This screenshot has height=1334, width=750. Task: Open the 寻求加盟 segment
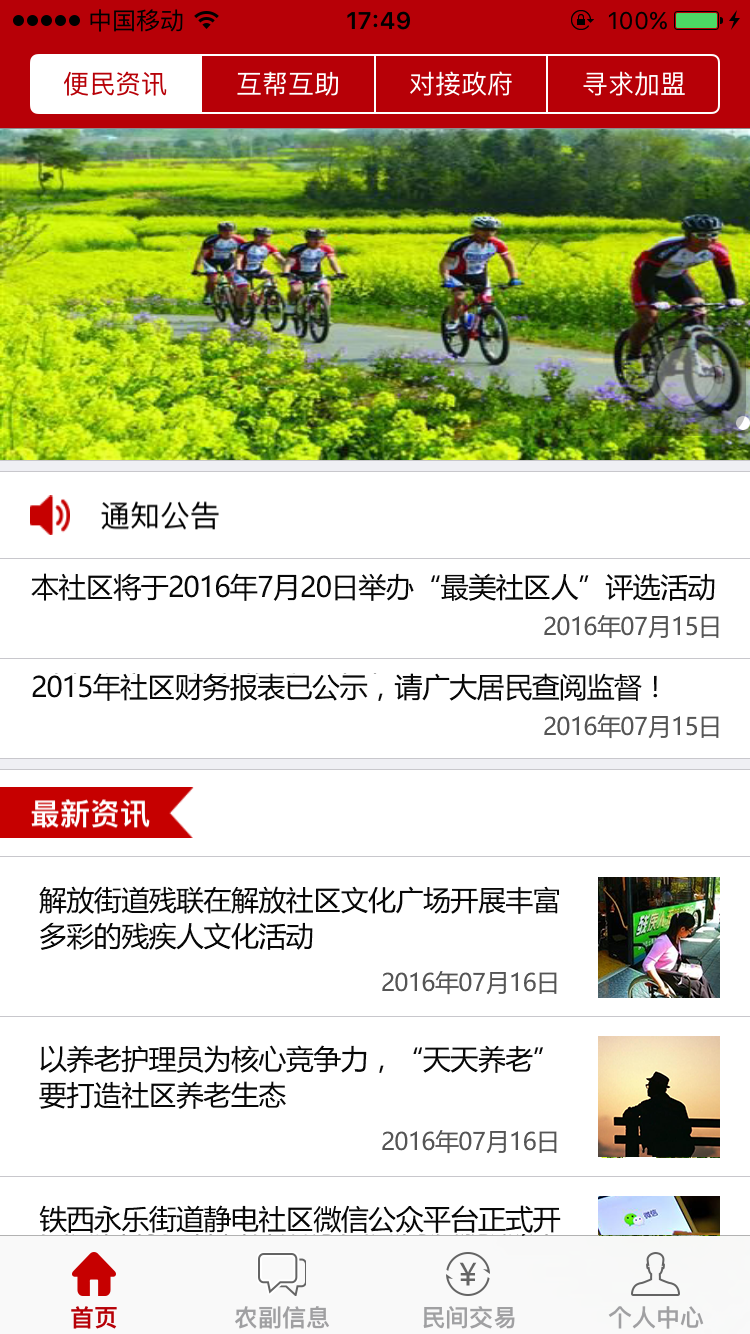click(633, 85)
